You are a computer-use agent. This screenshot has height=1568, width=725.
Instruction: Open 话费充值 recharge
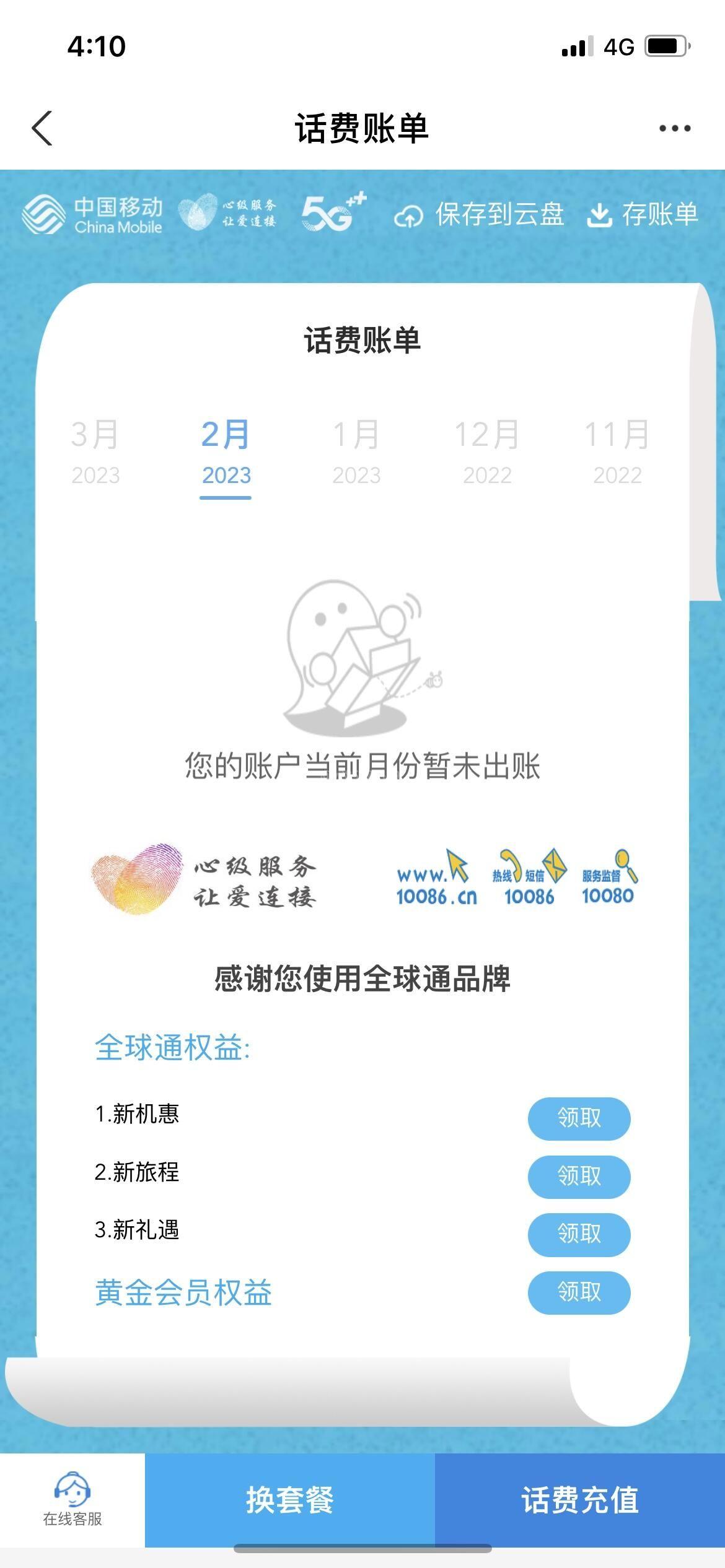coord(580,1500)
